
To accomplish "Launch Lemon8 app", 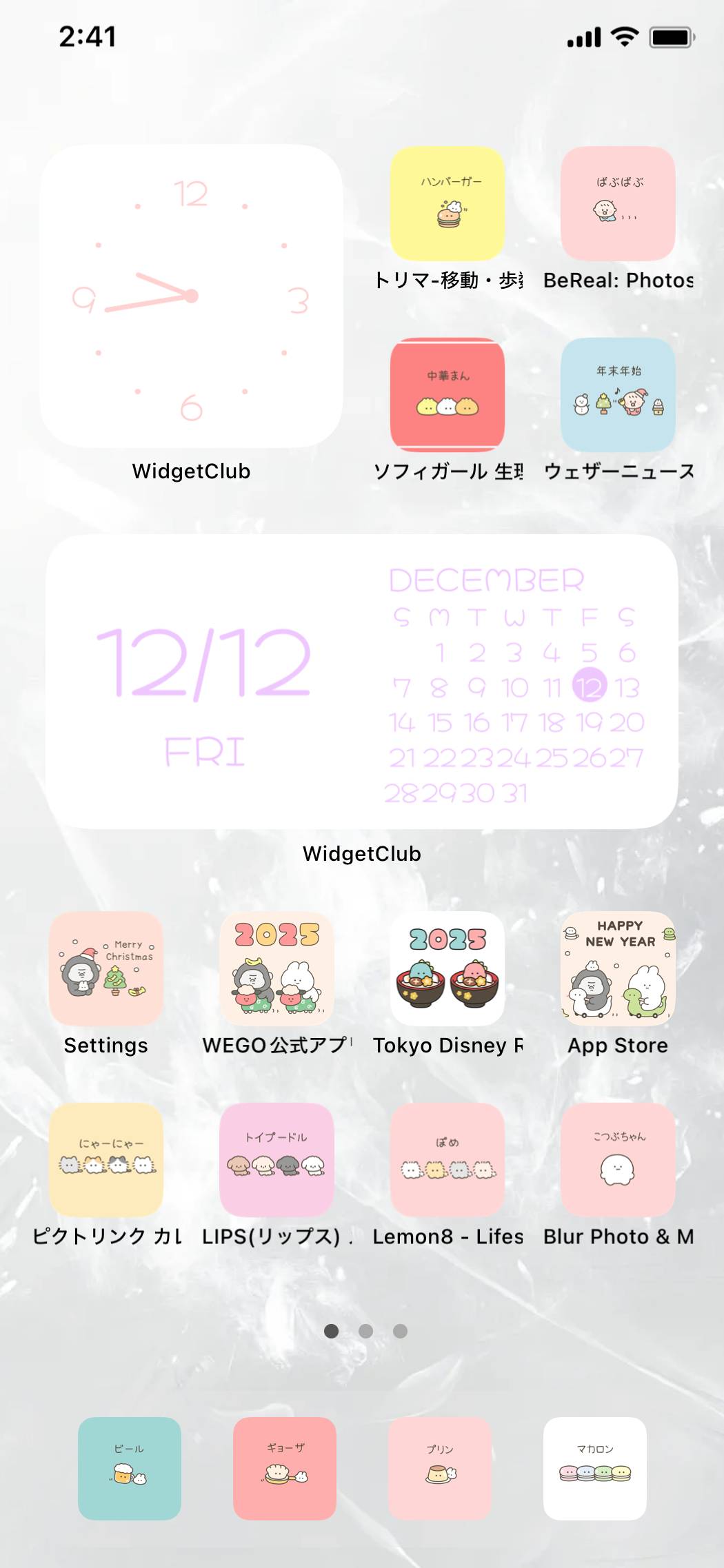I will click(x=448, y=1159).
